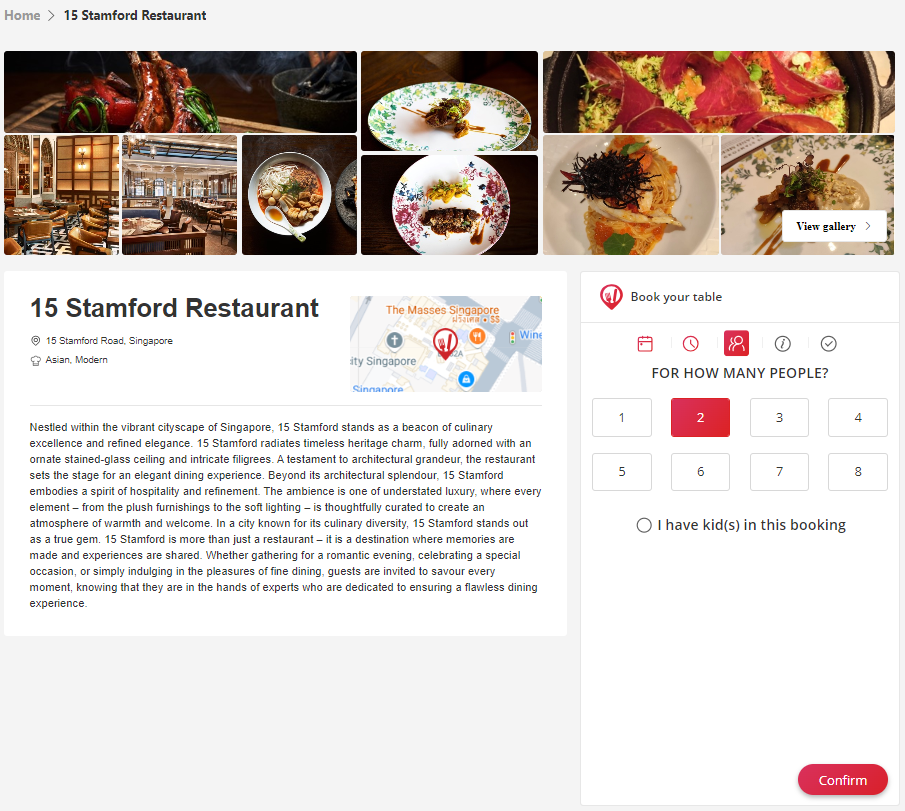Select 1 person for the booking
Image resolution: width=905 pixels, height=811 pixels.
coord(622,418)
